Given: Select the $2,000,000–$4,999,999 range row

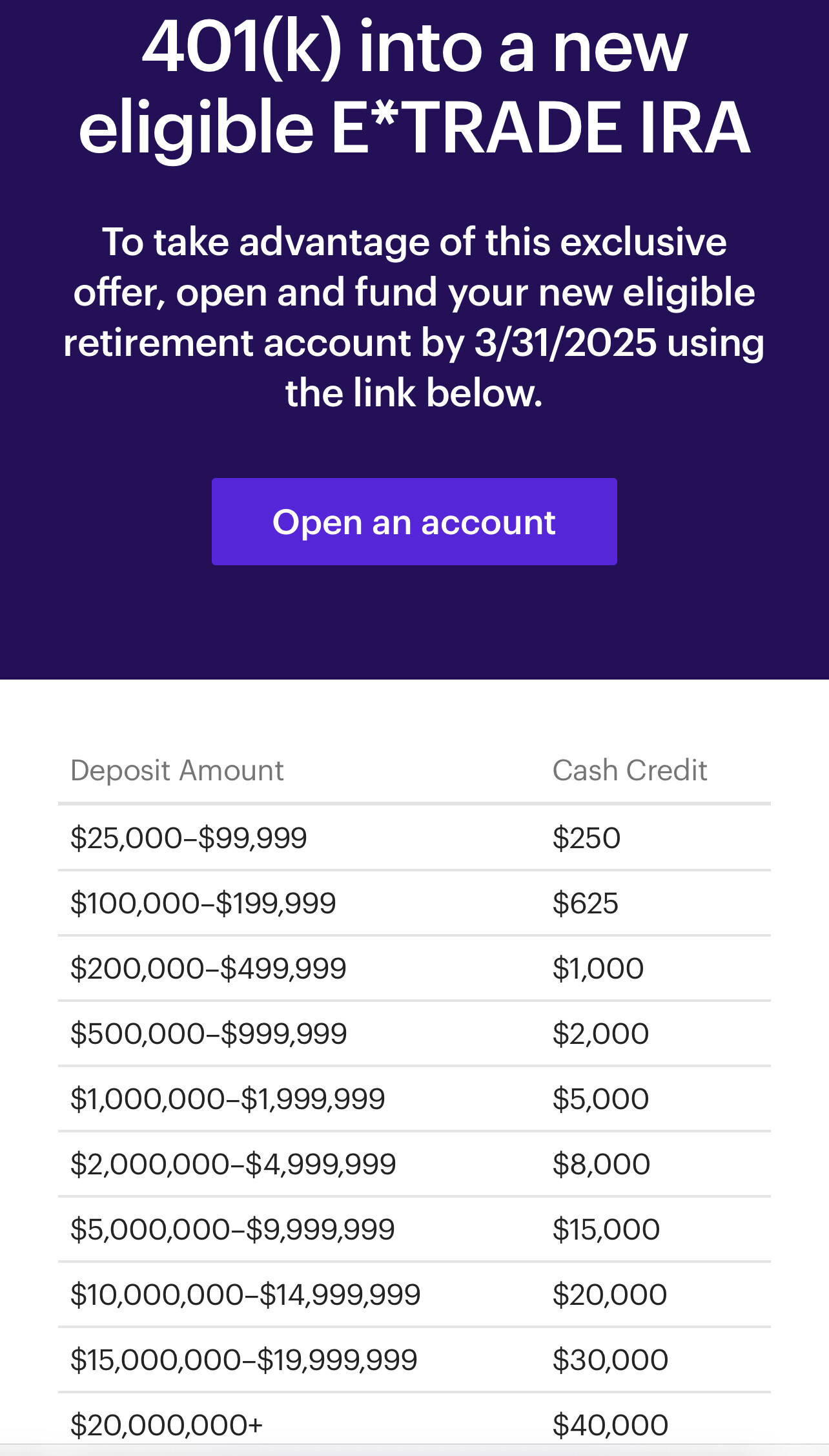Looking at the screenshot, I should click(234, 1163).
